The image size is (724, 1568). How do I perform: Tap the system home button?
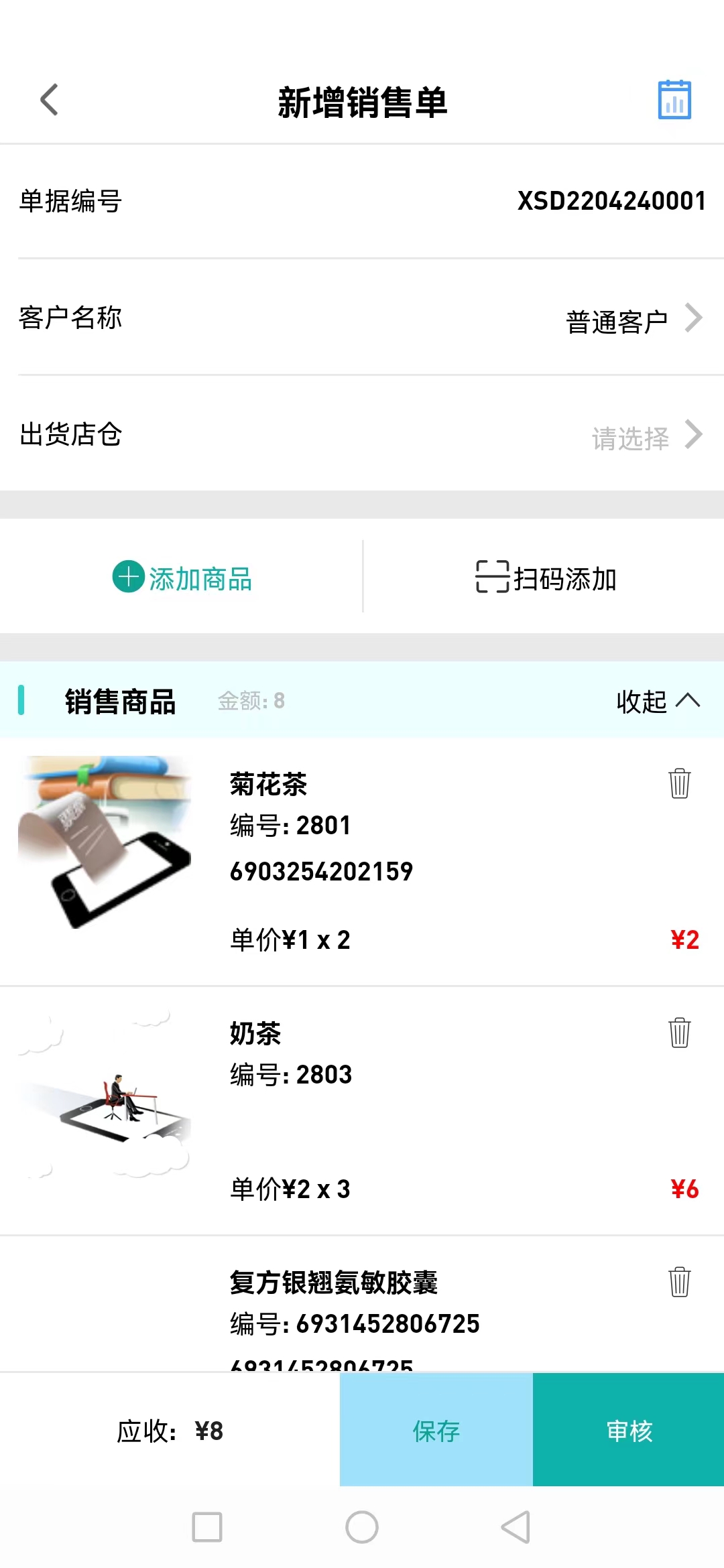coord(362,1527)
